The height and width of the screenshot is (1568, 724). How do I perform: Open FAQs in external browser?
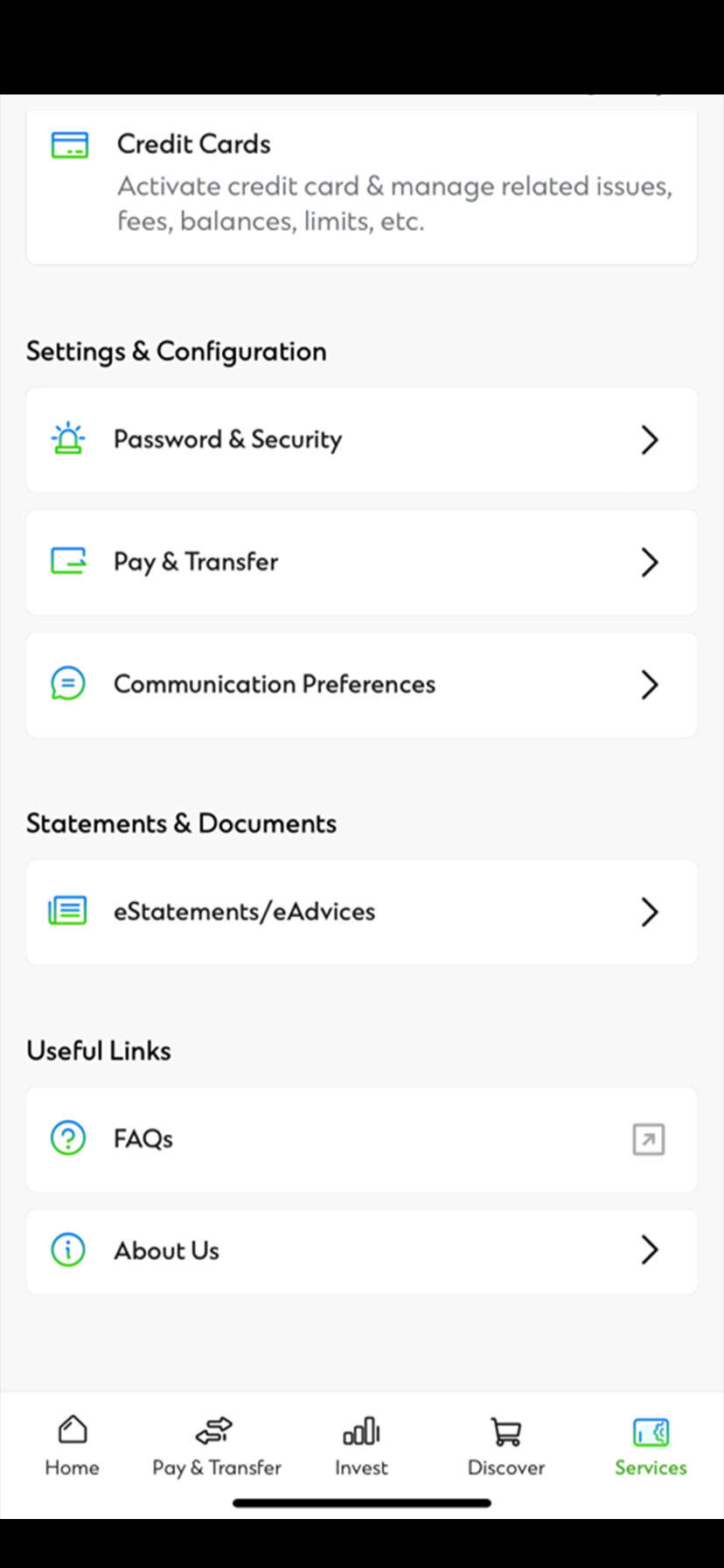648,1138
